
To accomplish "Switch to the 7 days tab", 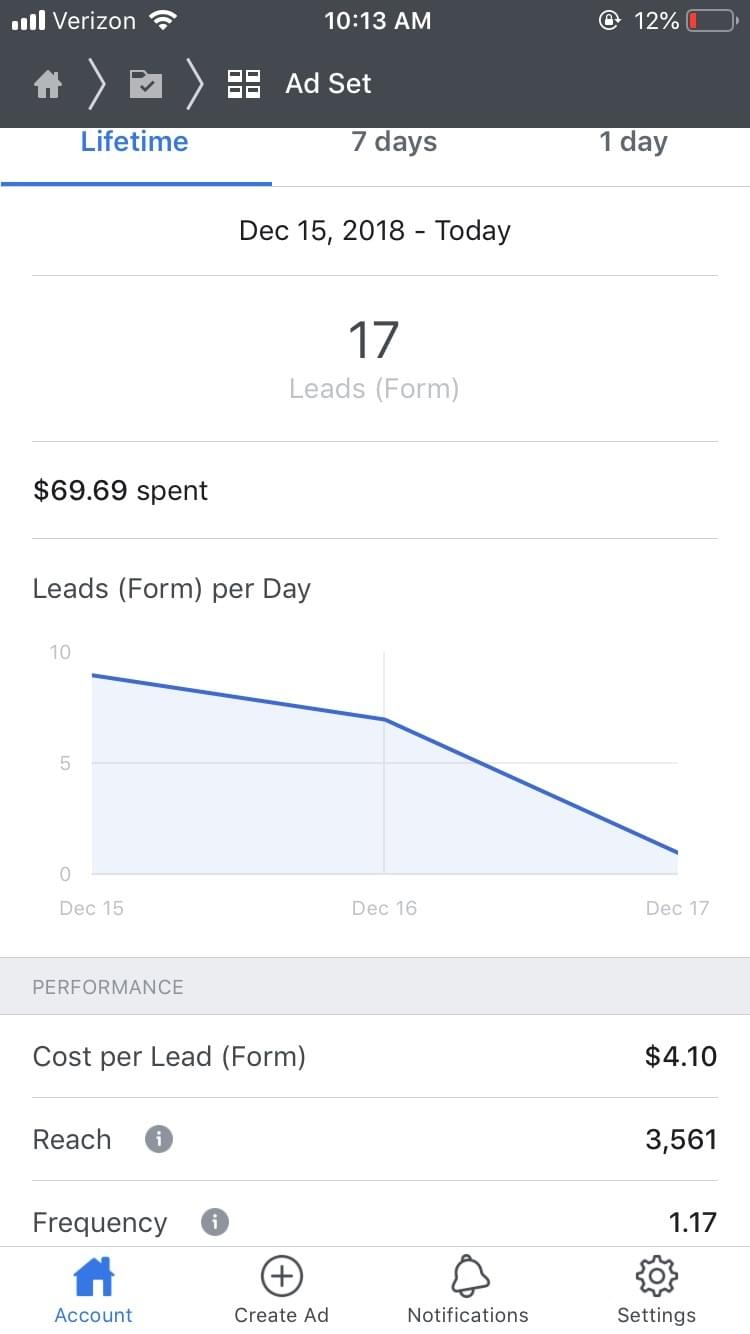I will pos(394,143).
